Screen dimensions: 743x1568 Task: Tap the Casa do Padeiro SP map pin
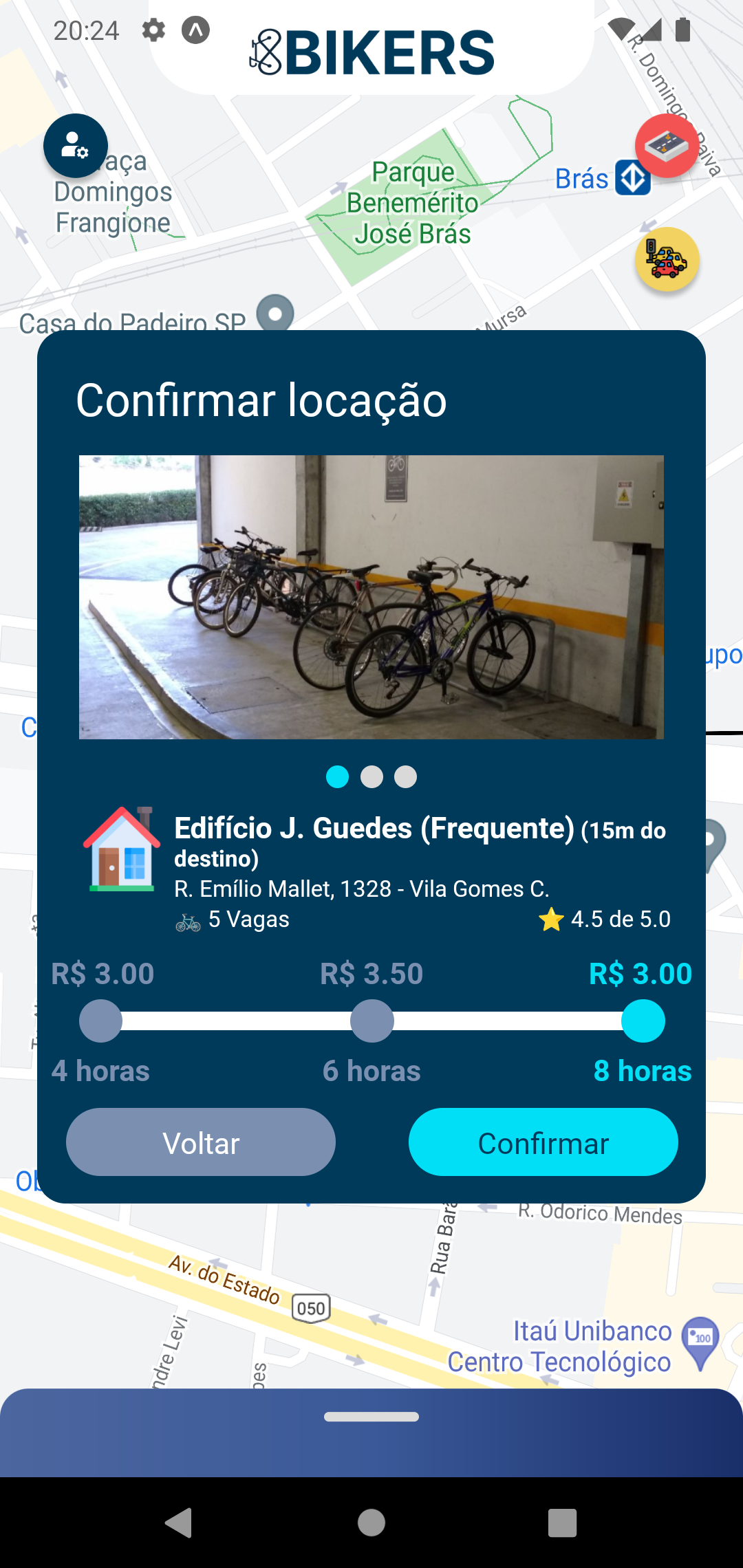tap(275, 313)
